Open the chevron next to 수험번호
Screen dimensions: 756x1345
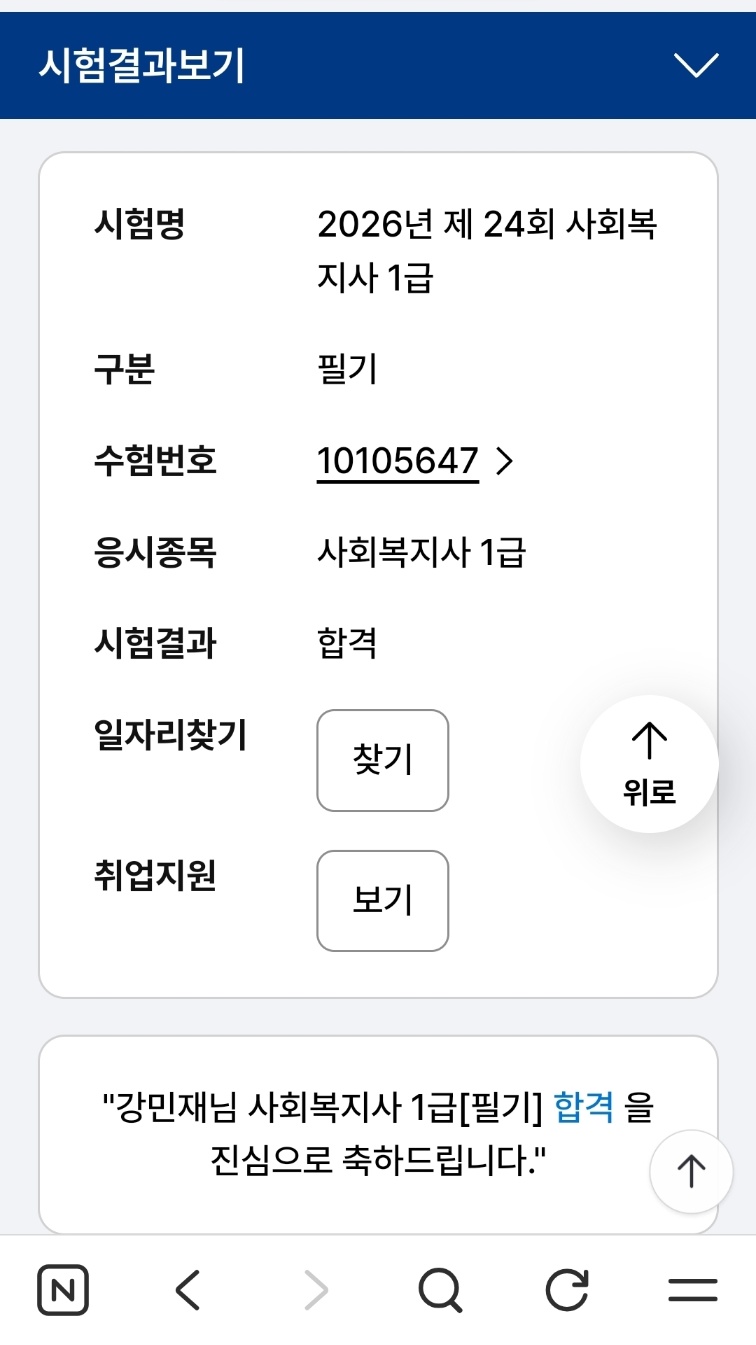point(506,462)
